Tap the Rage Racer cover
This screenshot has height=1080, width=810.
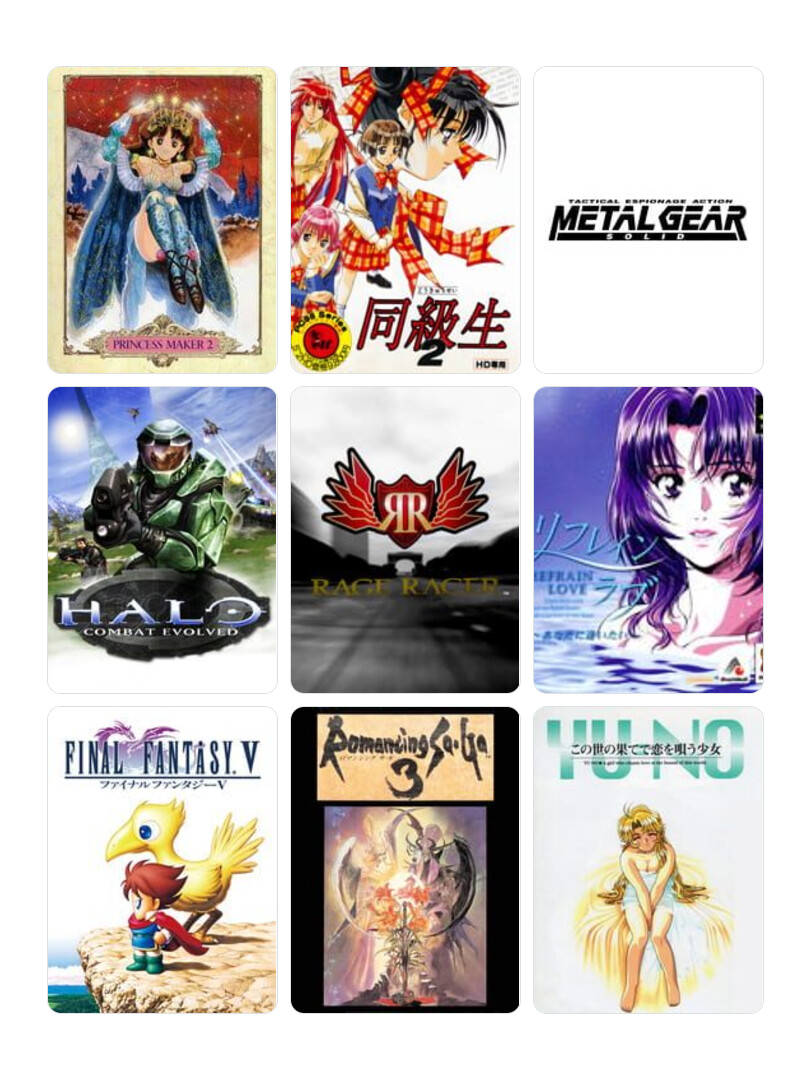[405, 540]
